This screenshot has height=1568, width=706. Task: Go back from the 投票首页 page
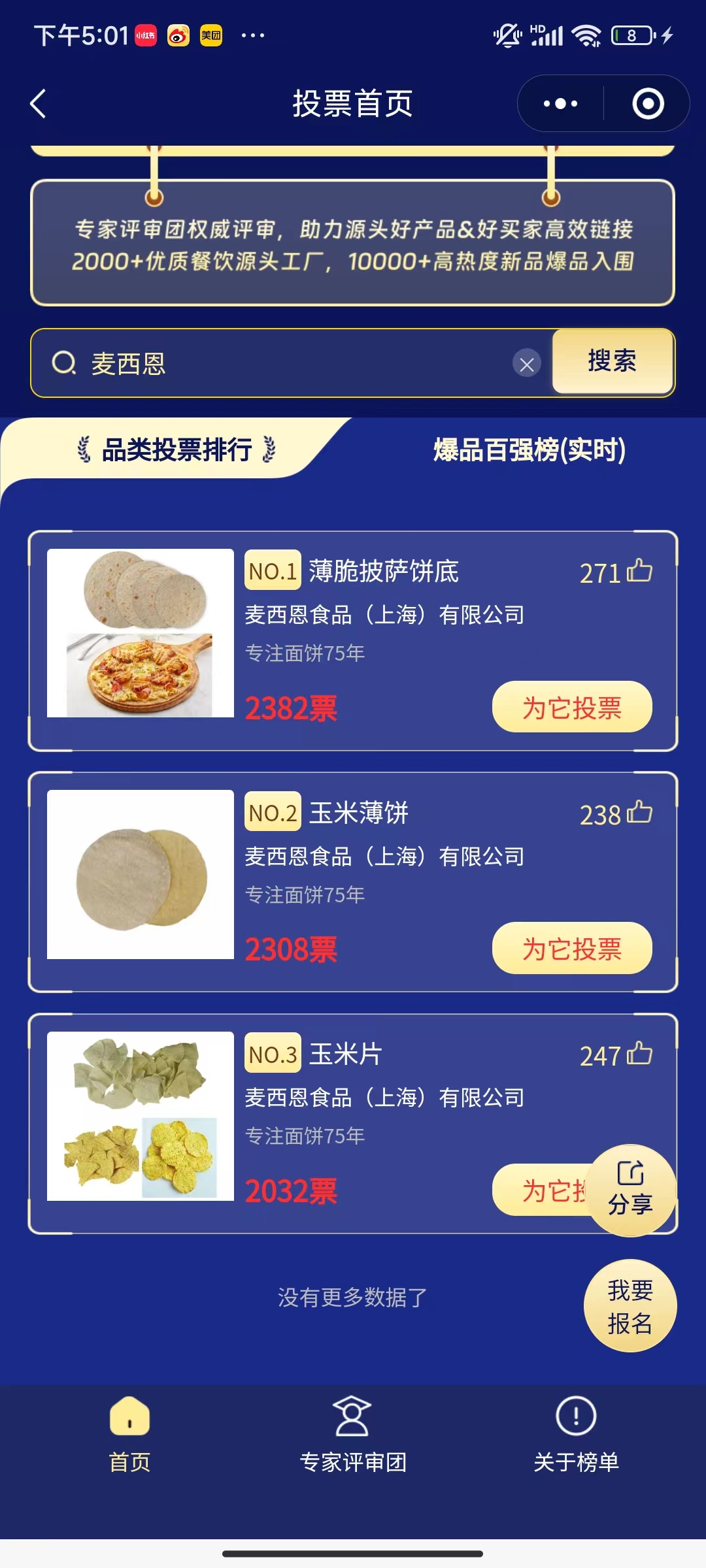click(x=39, y=104)
